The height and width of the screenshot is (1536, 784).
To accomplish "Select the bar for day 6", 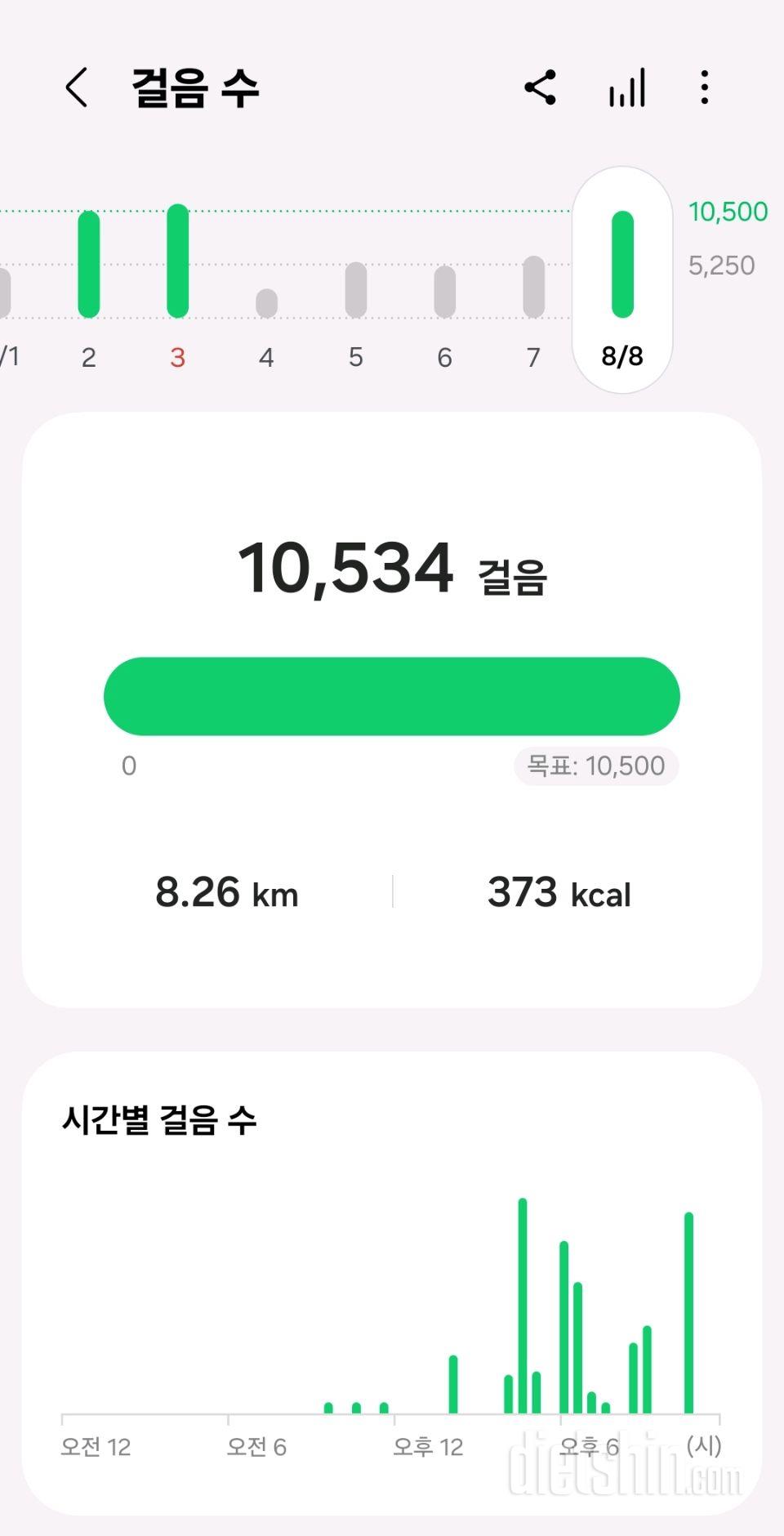I will (x=444, y=292).
